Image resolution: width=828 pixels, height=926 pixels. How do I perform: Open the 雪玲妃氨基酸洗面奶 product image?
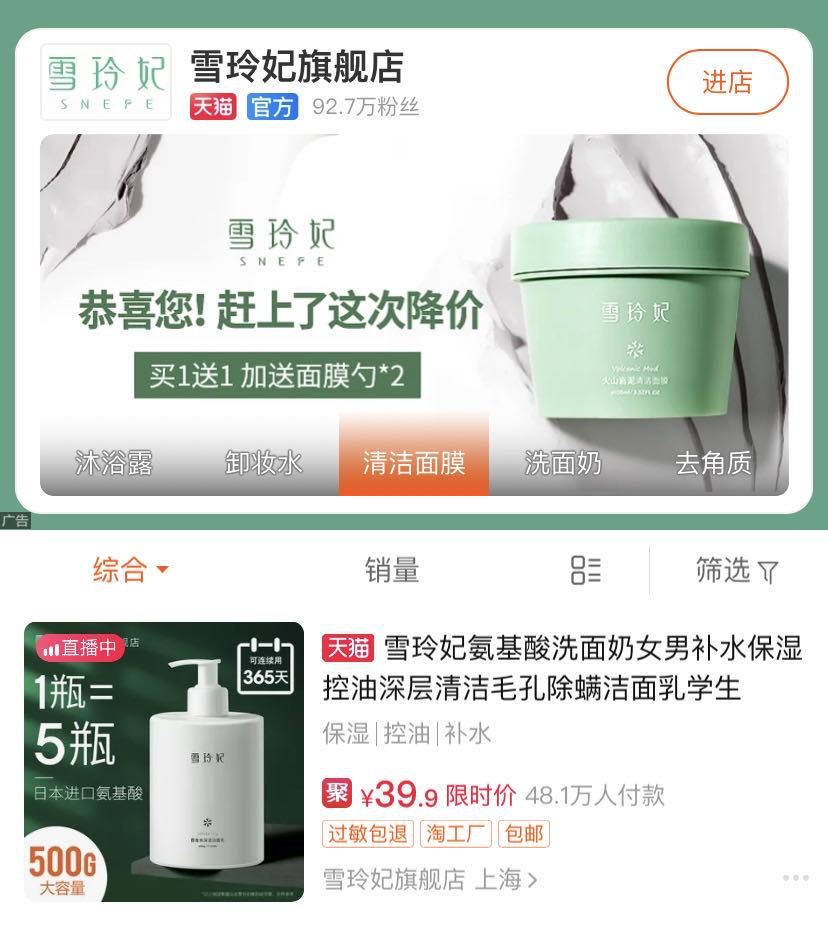click(x=164, y=761)
